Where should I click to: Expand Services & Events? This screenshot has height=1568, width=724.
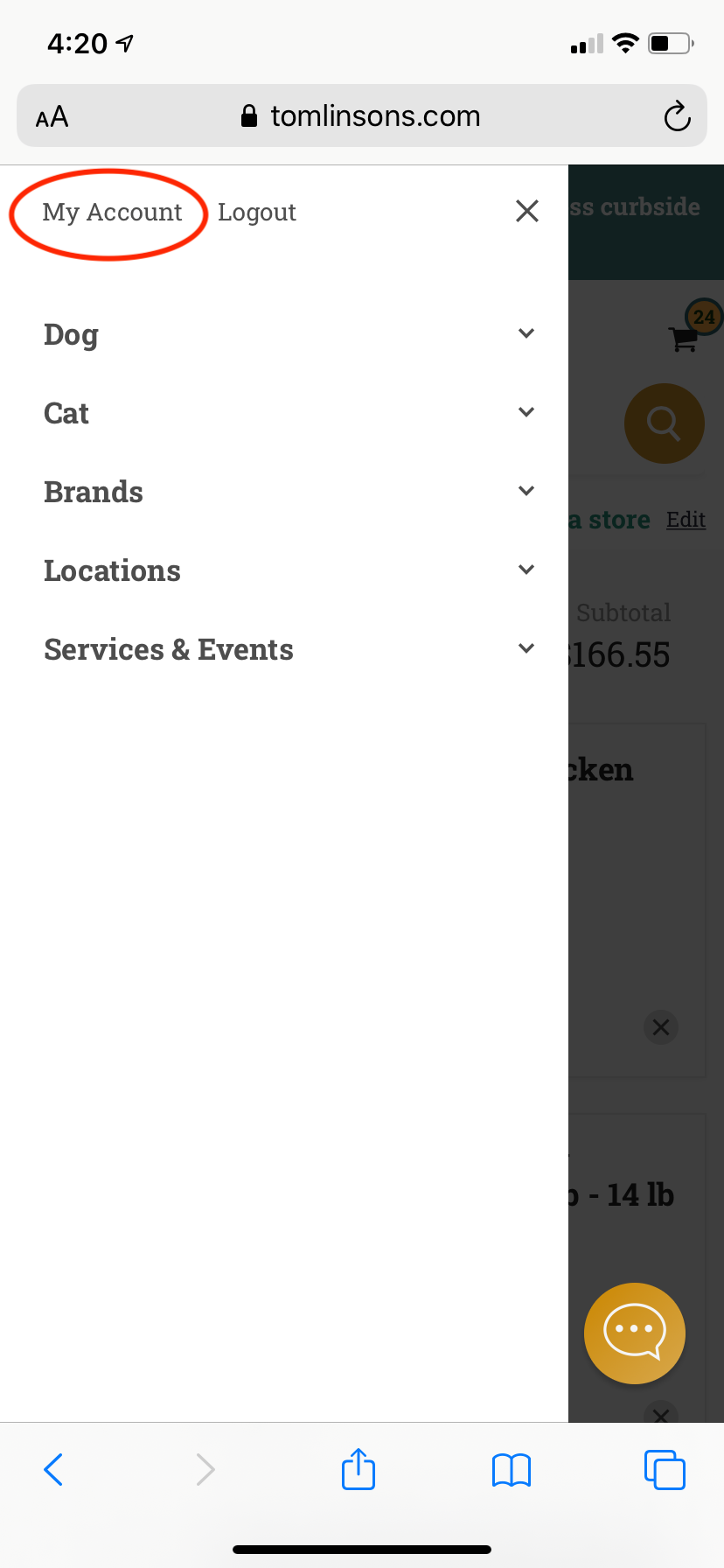click(x=526, y=648)
